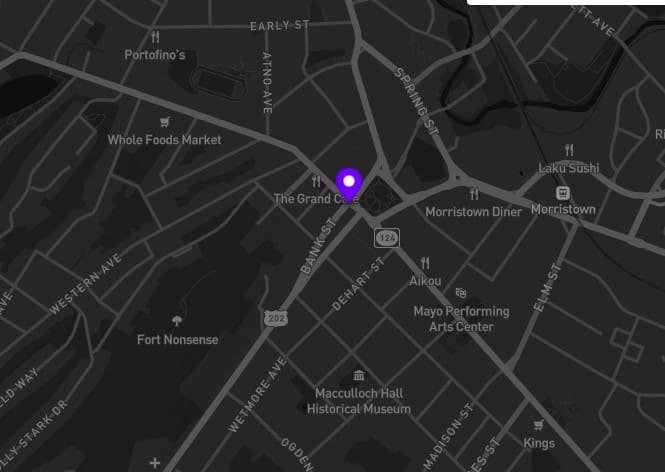The height and width of the screenshot is (472, 665).
Task: Tap the purple location pin
Action: [349, 182]
